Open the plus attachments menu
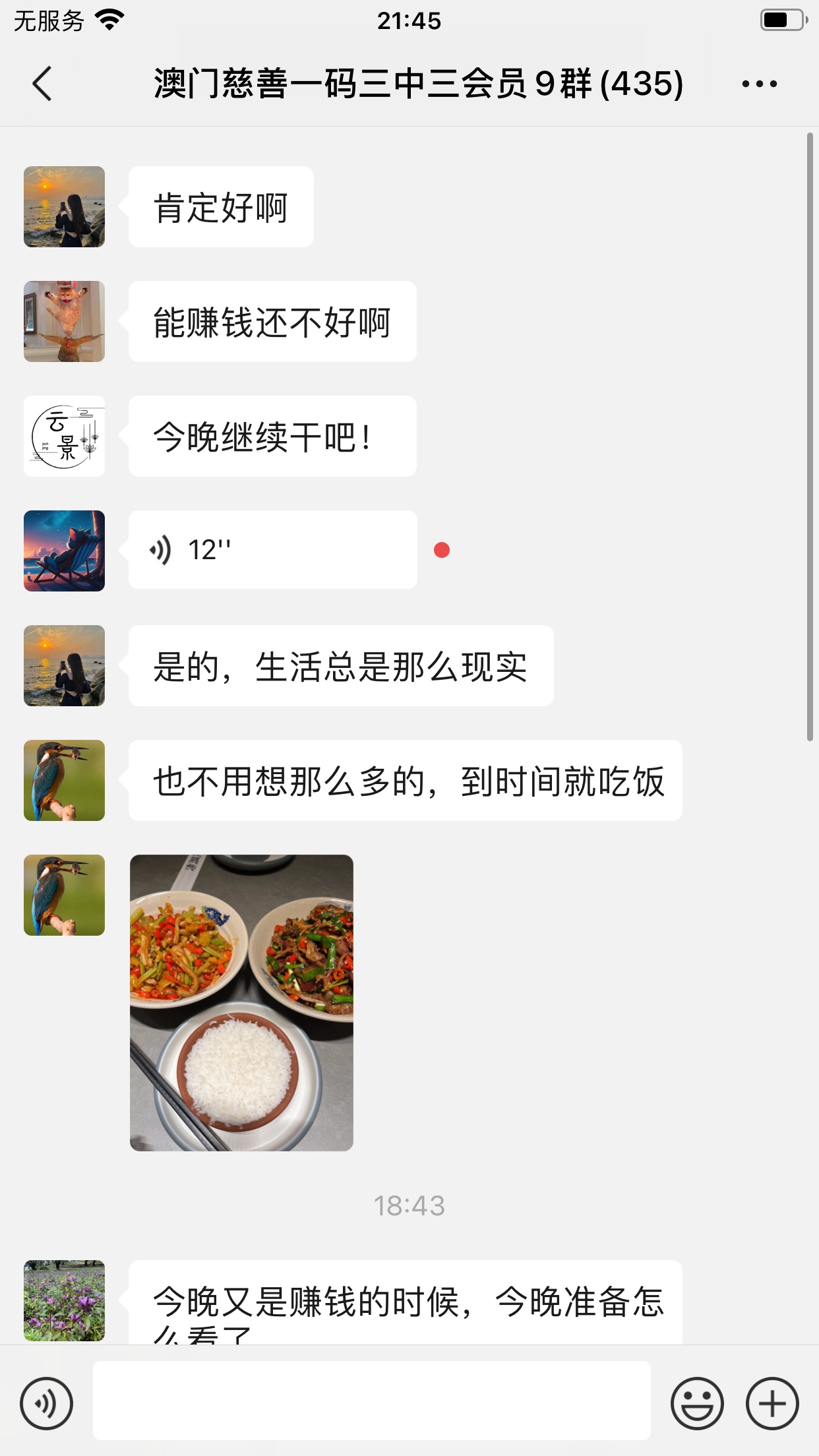 [772, 1403]
